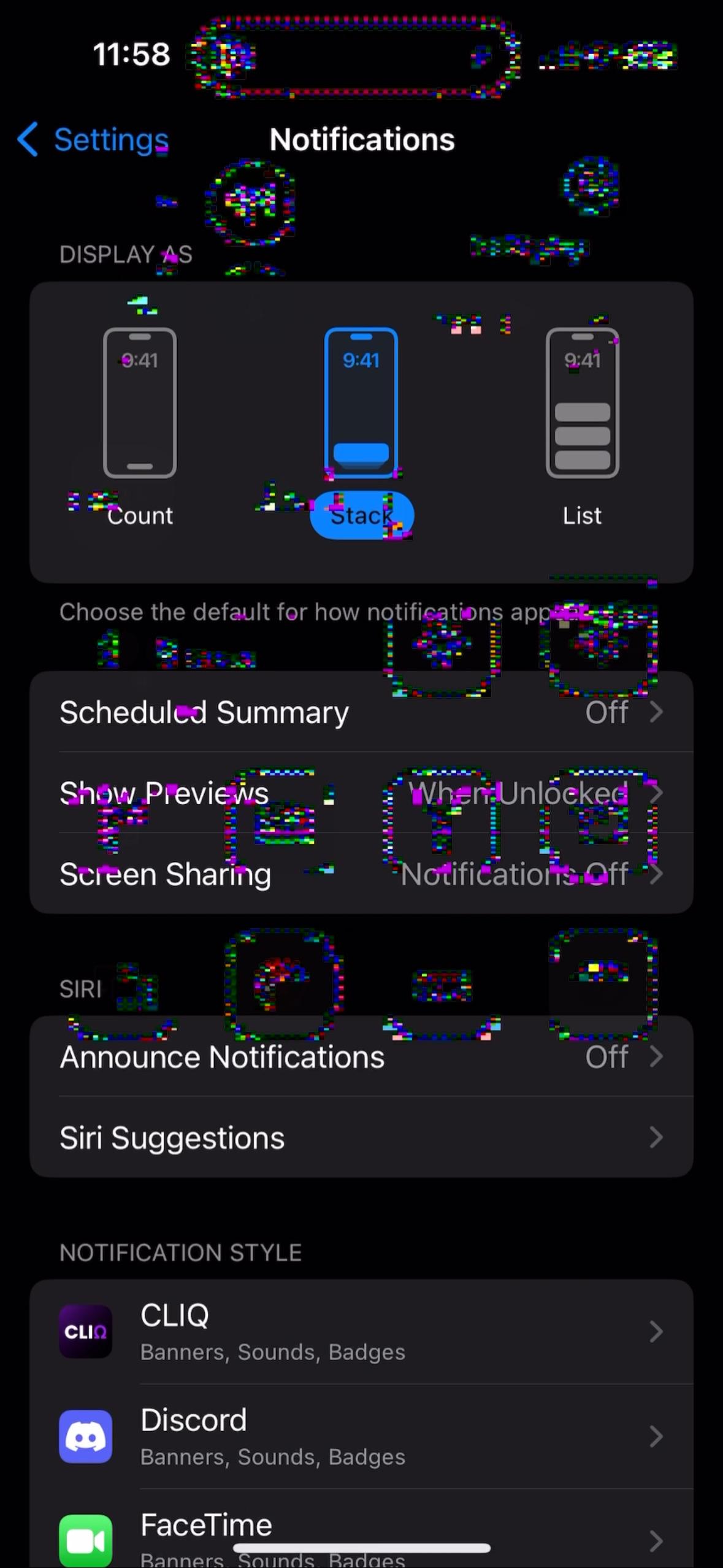Image resolution: width=723 pixels, height=1568 pixels.
Task: Tap the CLIQ app icon
Action: pos(85,1332)
